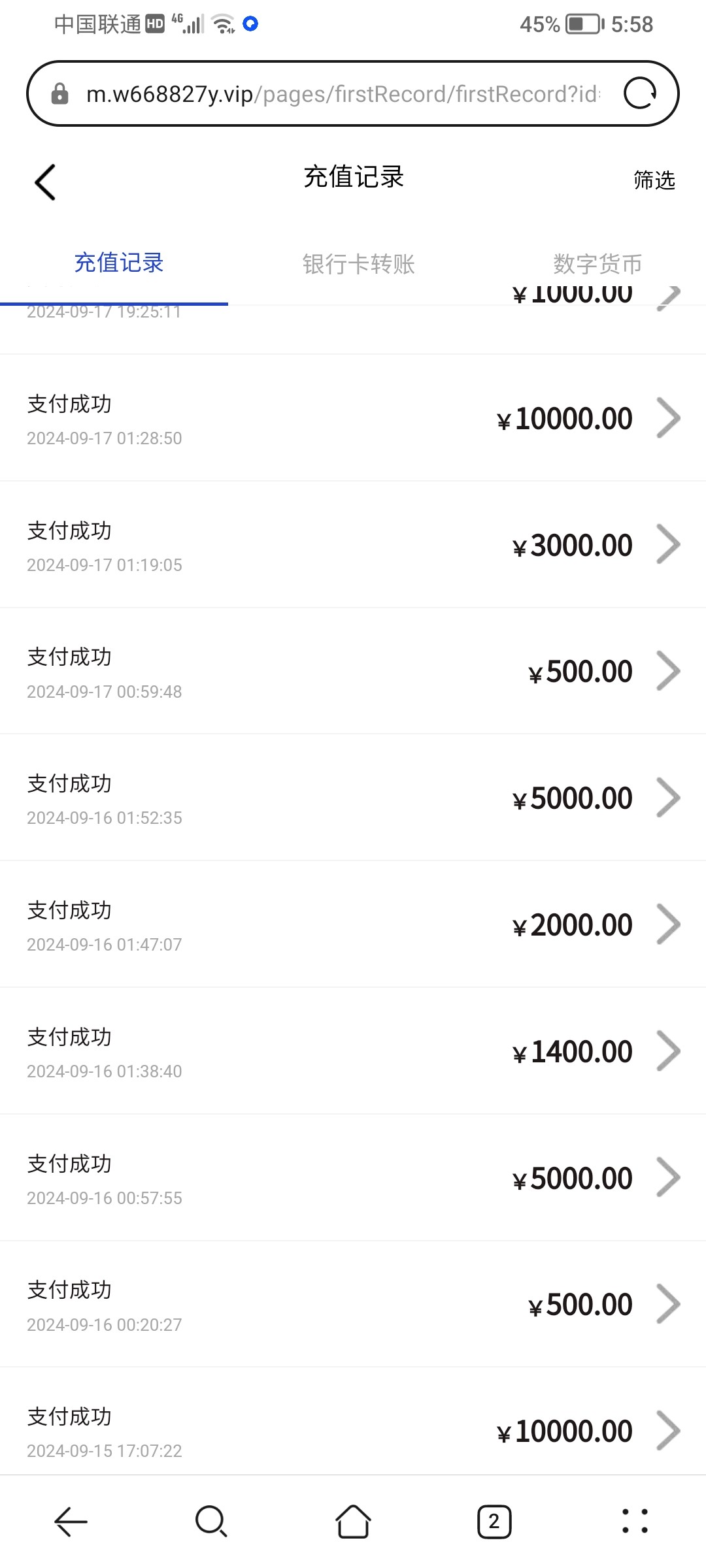This screenshot has width=706, height=1568.
Task: Reload the page from the address bar
Action: coord(640,93)
